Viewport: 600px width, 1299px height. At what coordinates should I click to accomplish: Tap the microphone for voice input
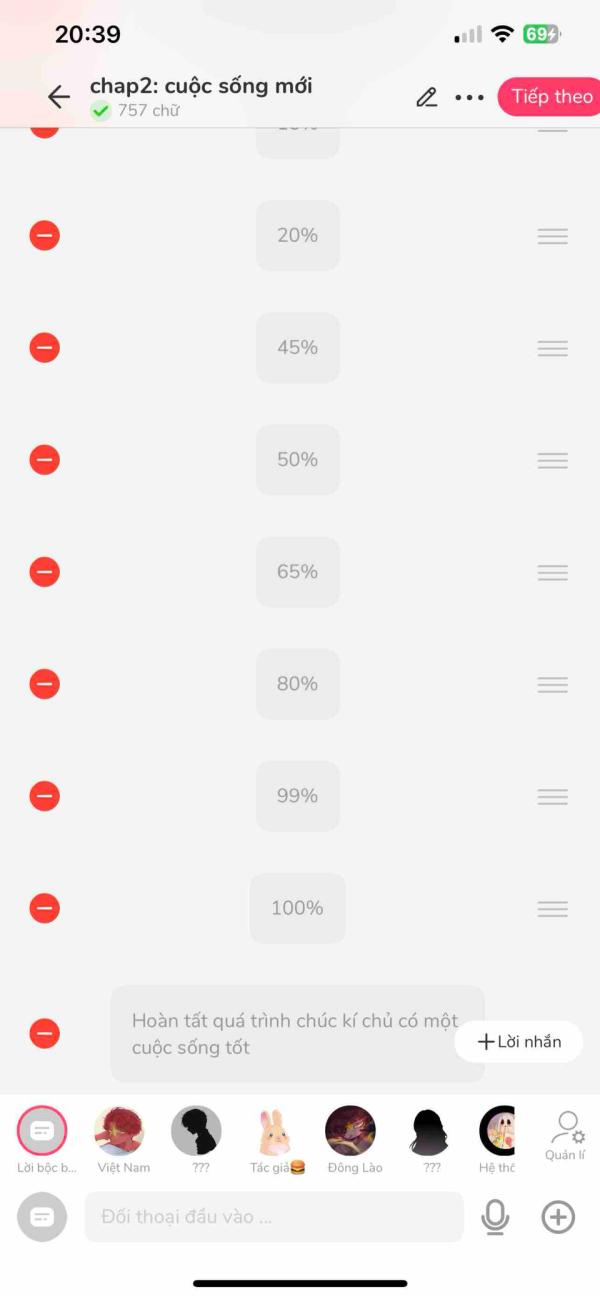click(495, 1217)
